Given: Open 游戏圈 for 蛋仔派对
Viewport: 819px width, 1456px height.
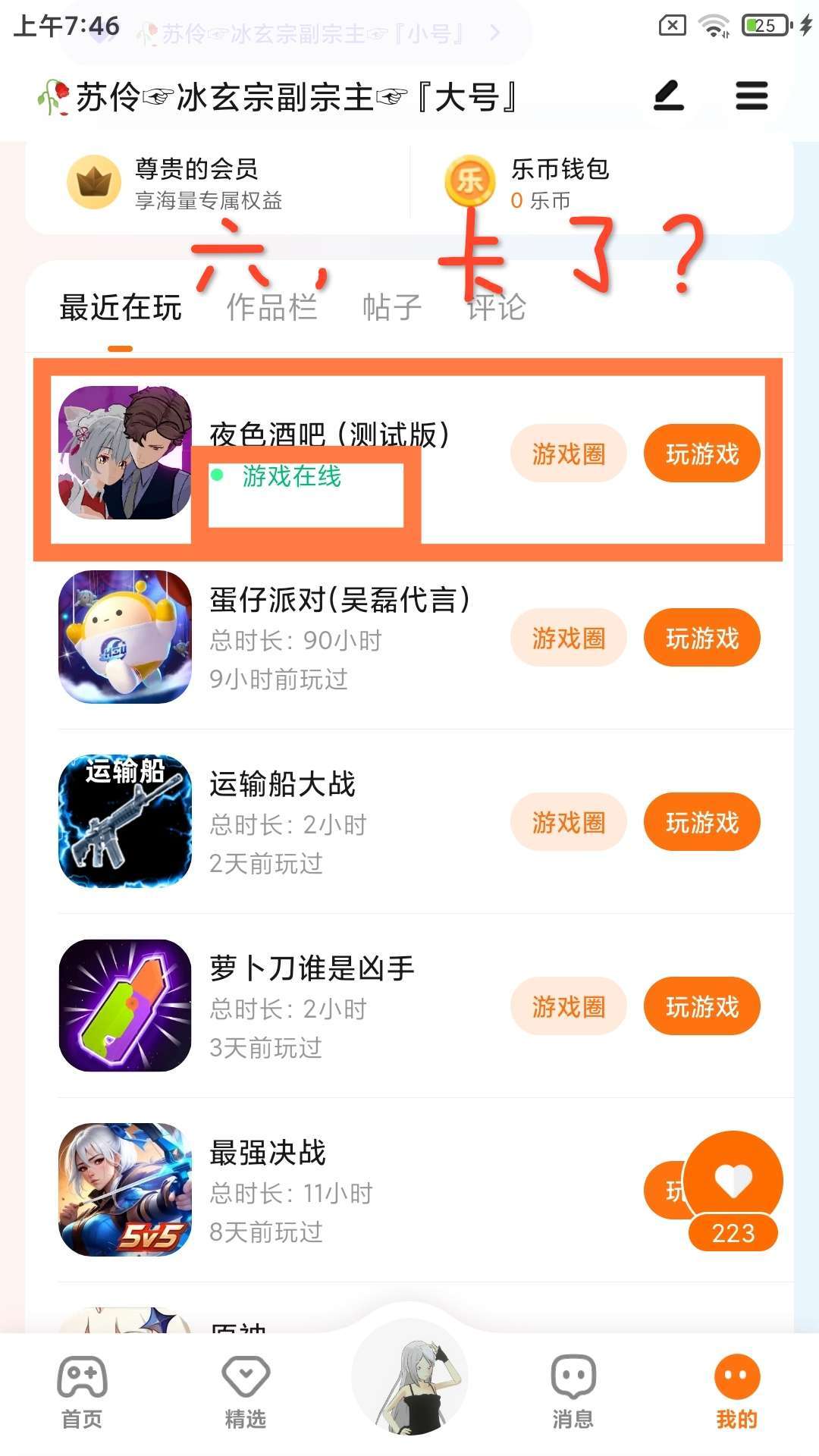Looking at the screenshot, I should (568, 638).
